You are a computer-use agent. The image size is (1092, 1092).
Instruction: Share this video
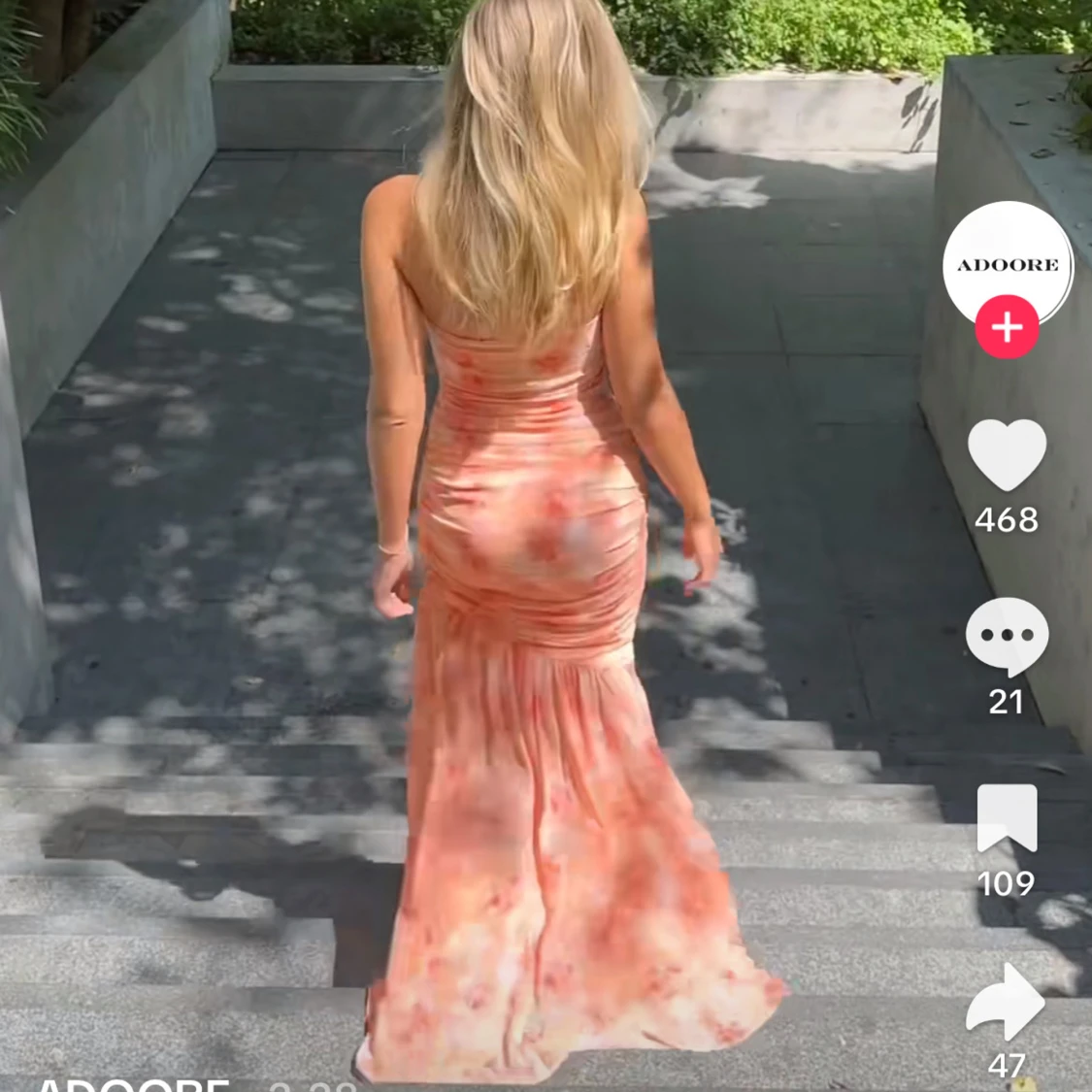point(1007,1002)
